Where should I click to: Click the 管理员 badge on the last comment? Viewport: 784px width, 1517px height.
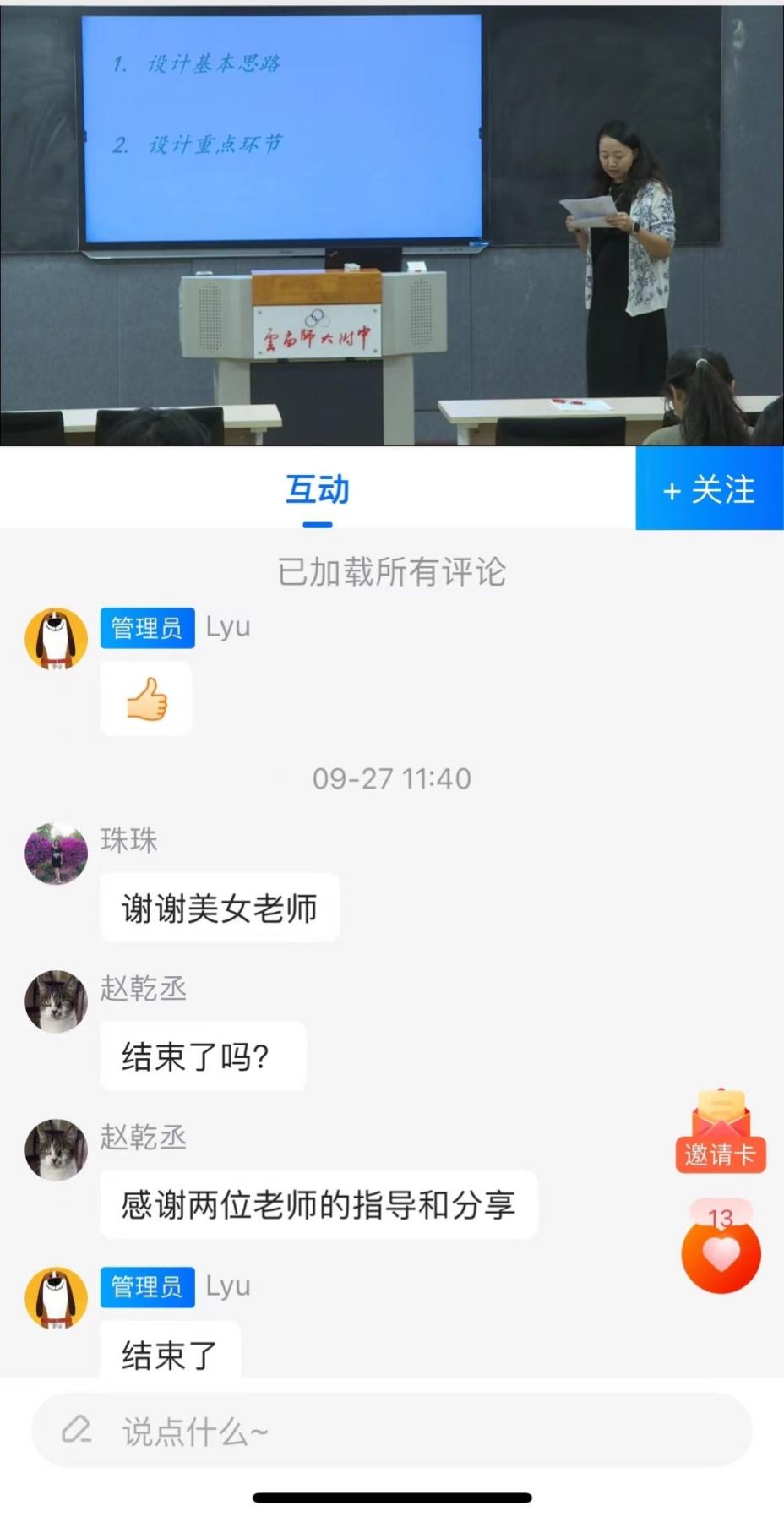pyautogui.click(x=147, y=1286)
